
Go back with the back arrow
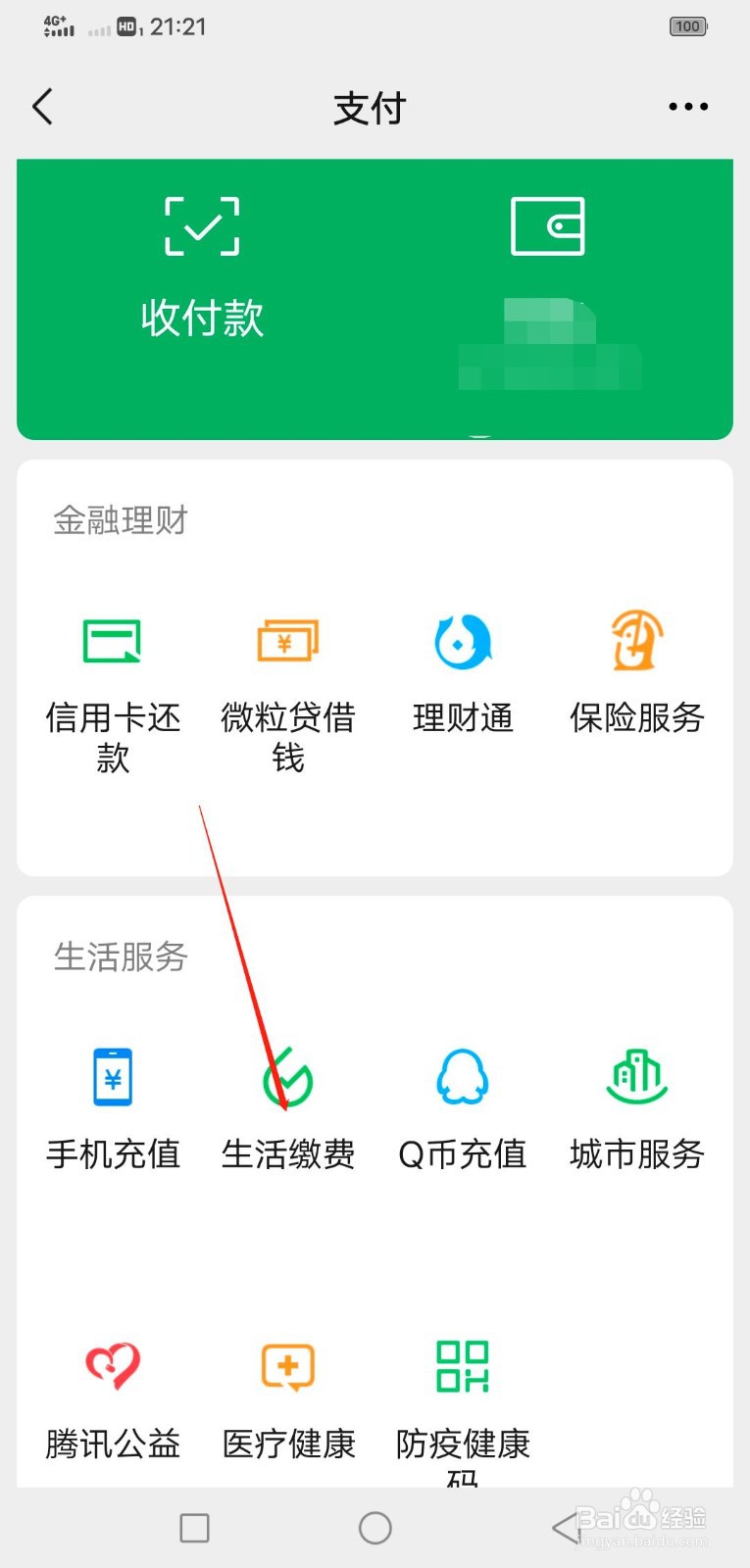(43, 106)
